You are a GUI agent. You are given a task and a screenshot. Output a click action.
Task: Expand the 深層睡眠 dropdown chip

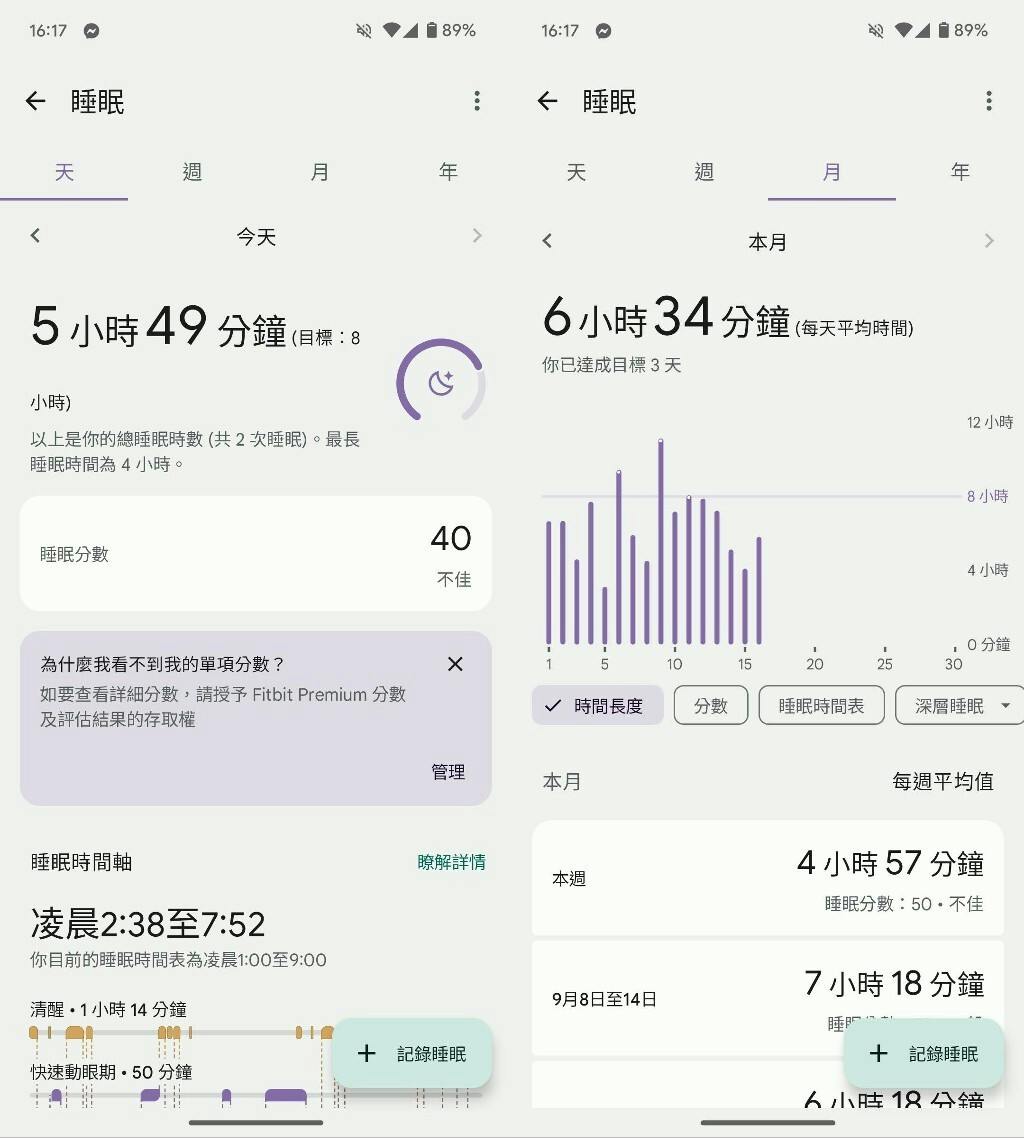coord(958,706)
